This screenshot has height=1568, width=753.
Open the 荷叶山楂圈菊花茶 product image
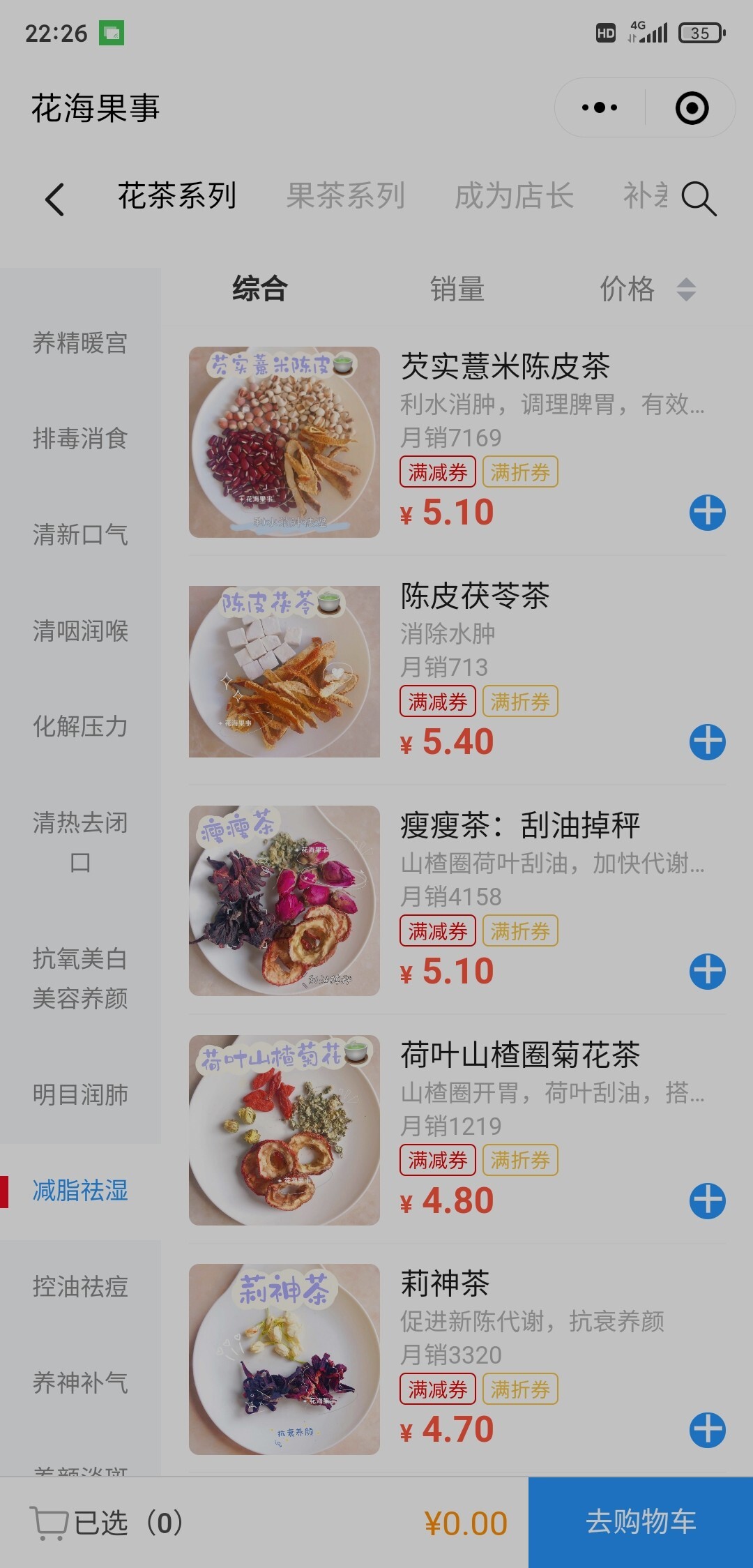click(x=284, y=1130)
